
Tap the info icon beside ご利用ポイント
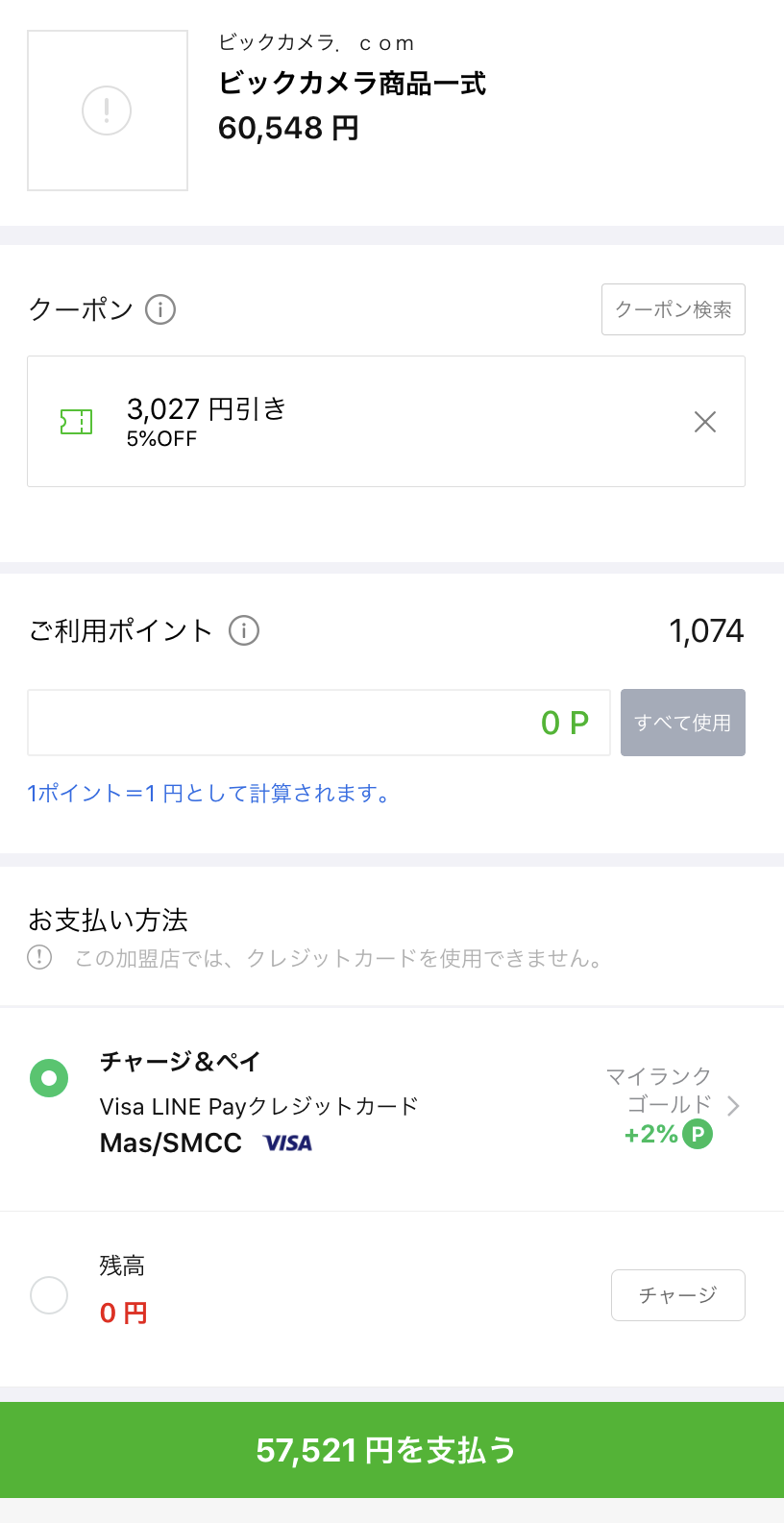click(244, 630)
